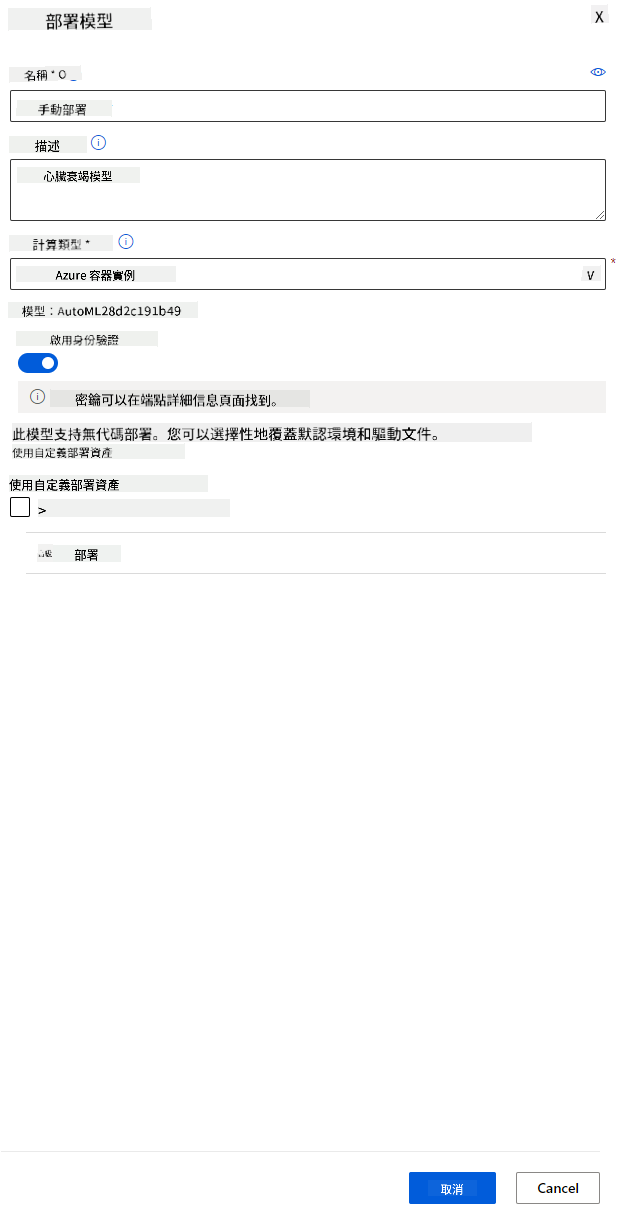The height and width of the screenshot is (1213, 617).
Task: Expand the 部署 section row
Action: [316, 553]
